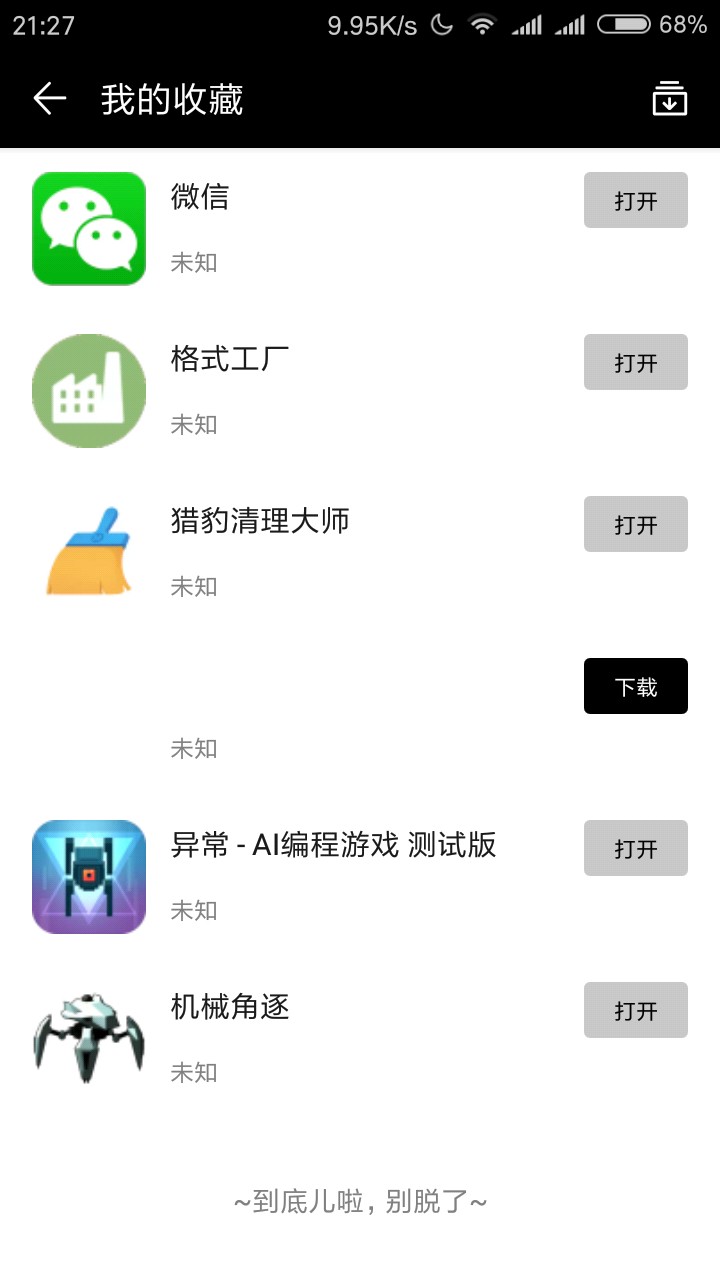The height and width of the screenshot is (1280, 720).
Task: Launch 格式工厂 with its 打开 button
Action: tap(635, 362)
